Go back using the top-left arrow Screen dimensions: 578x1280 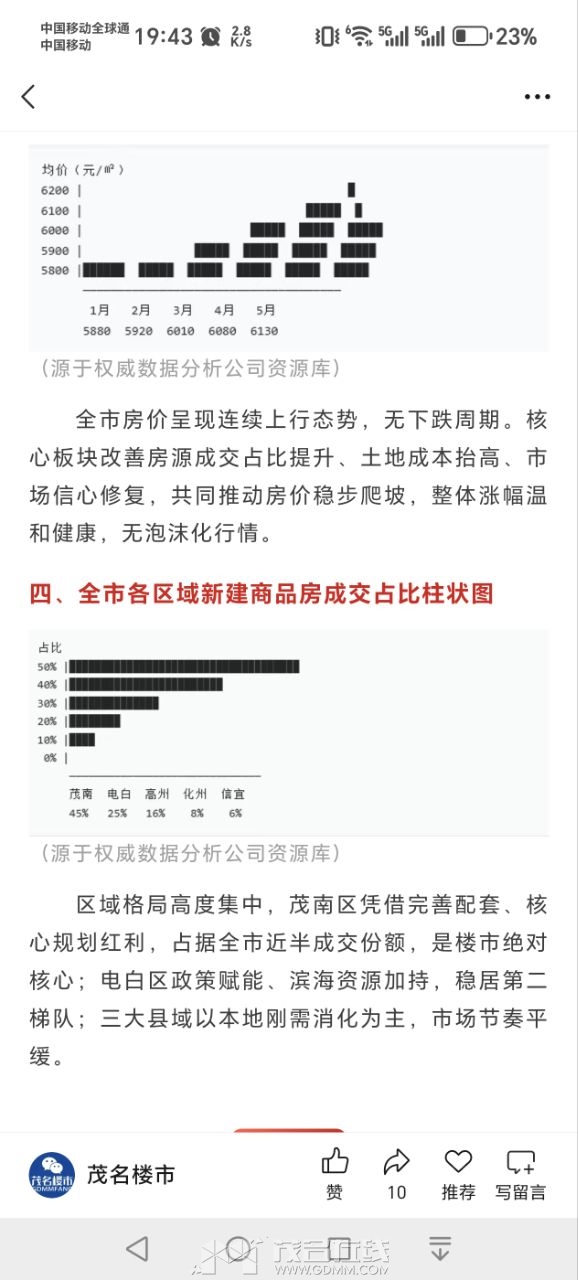[x=28, y=97]
